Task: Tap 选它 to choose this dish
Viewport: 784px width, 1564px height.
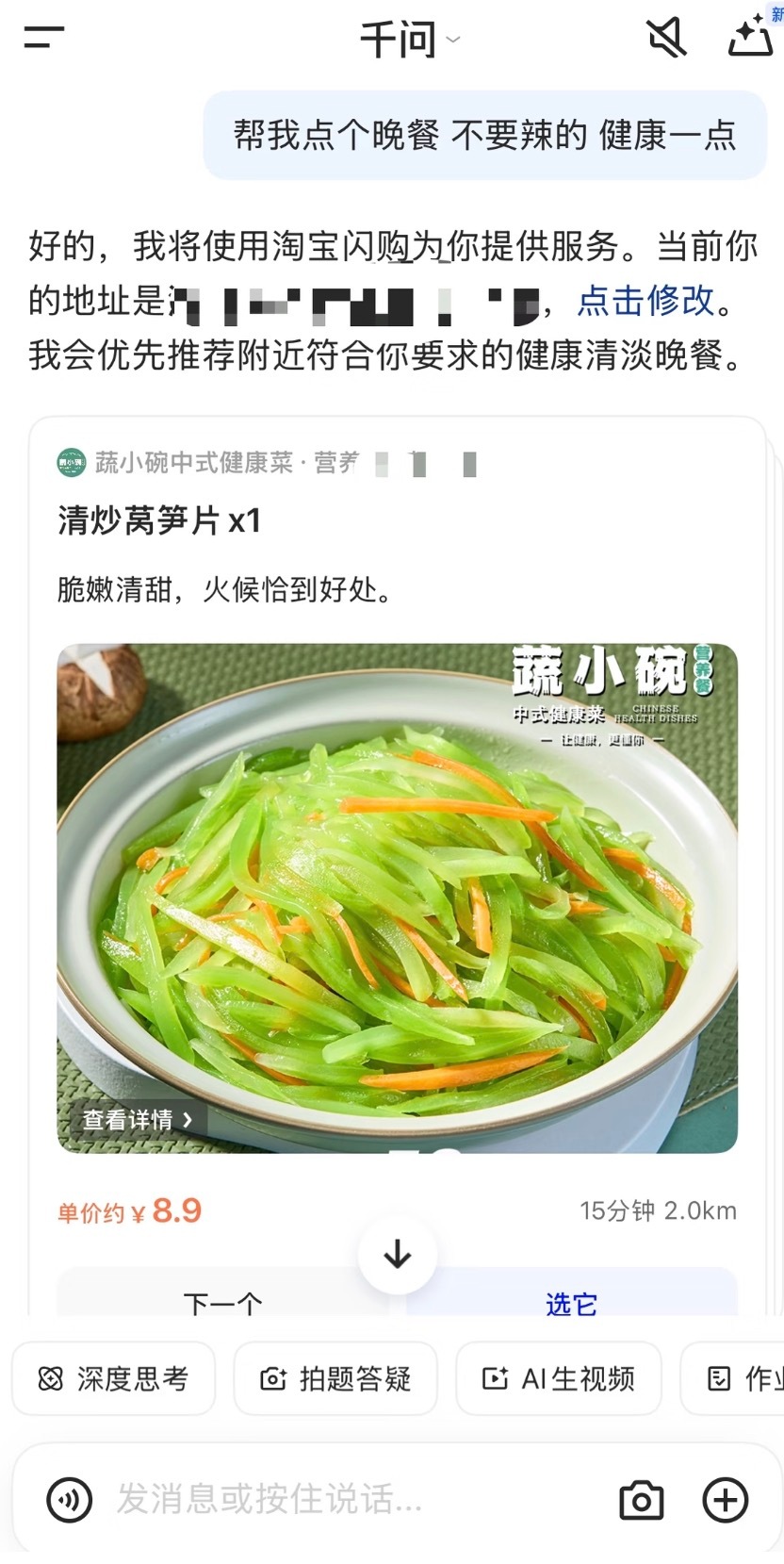Action: pyautogui.click(x=572, y=1302)
